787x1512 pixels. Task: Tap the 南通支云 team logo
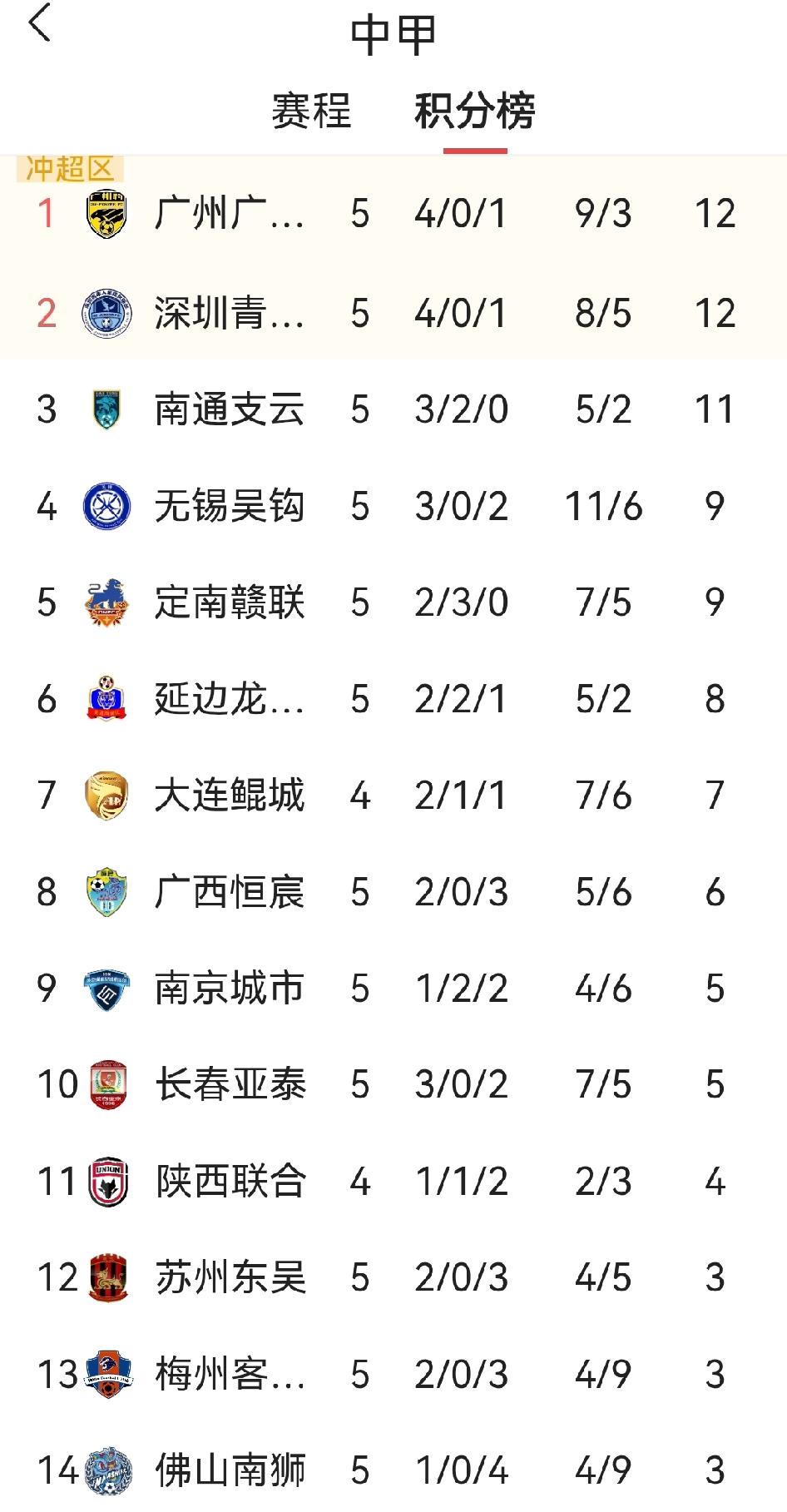point(106,408)
